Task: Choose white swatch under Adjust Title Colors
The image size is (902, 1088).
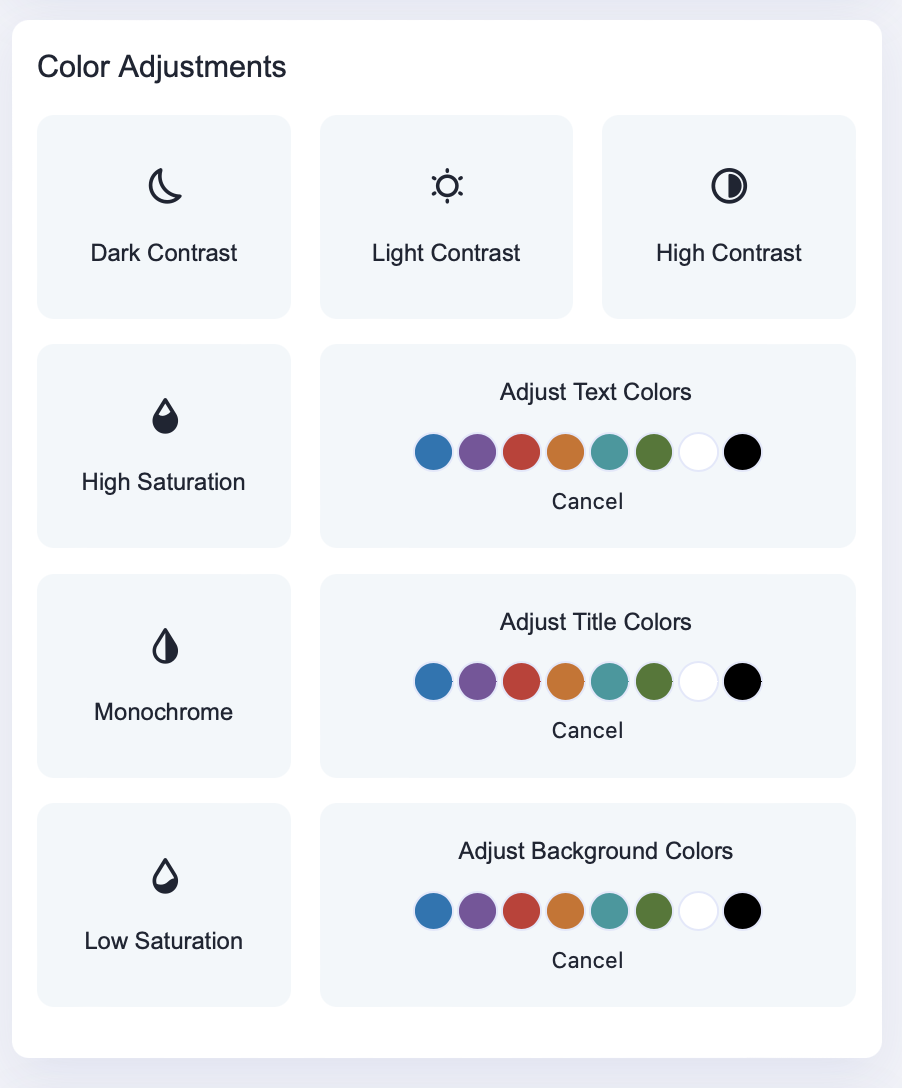Action: 698,682
